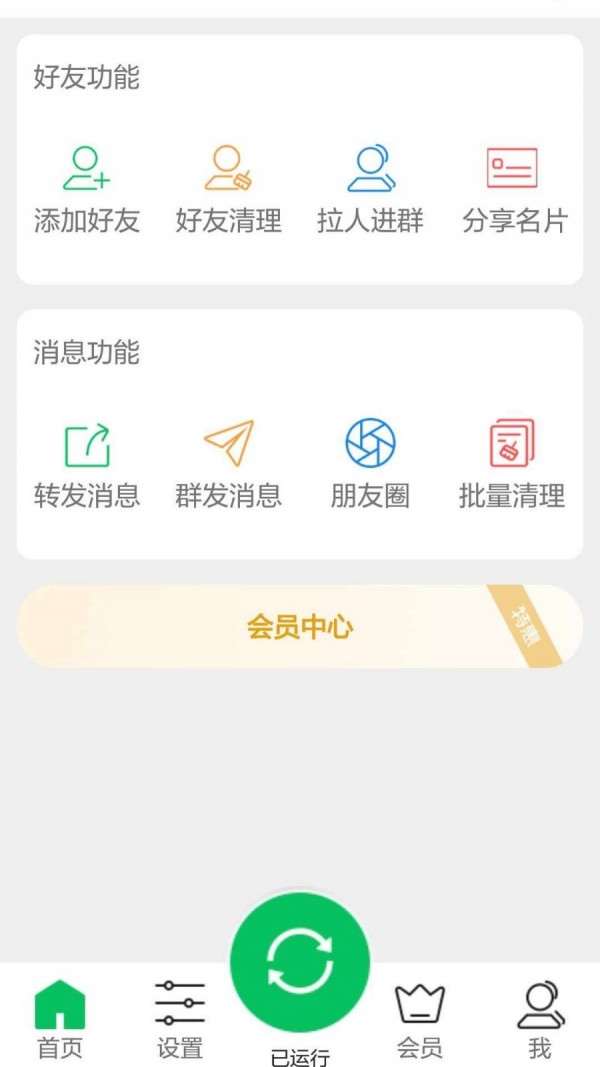This screenshot has width=600, height=1067.
Task: Open 转发消息 forward messages feature
Action: pyautogui.click(x=87, y=463)
